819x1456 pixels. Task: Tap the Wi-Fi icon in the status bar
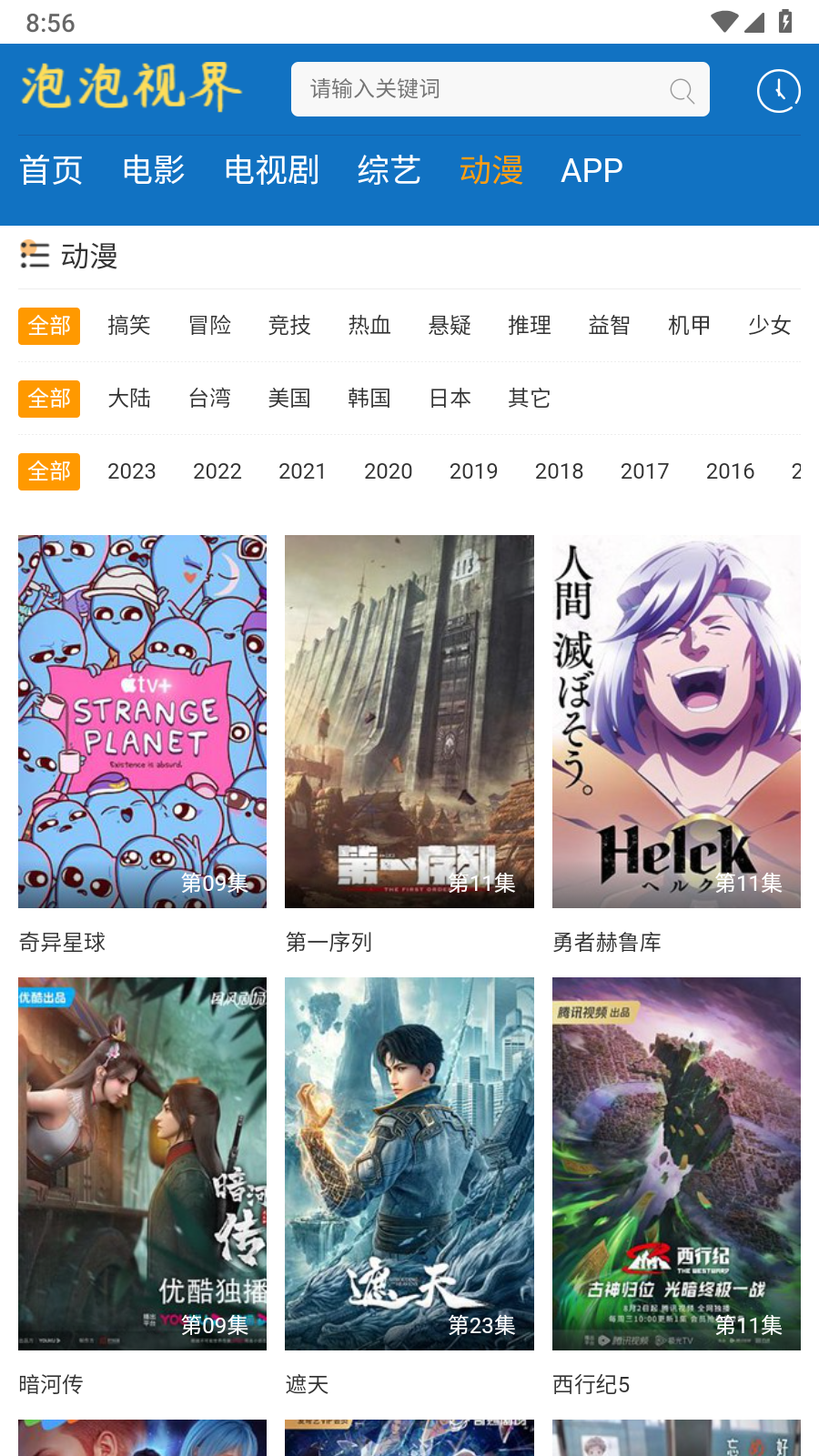click(723, 22)
